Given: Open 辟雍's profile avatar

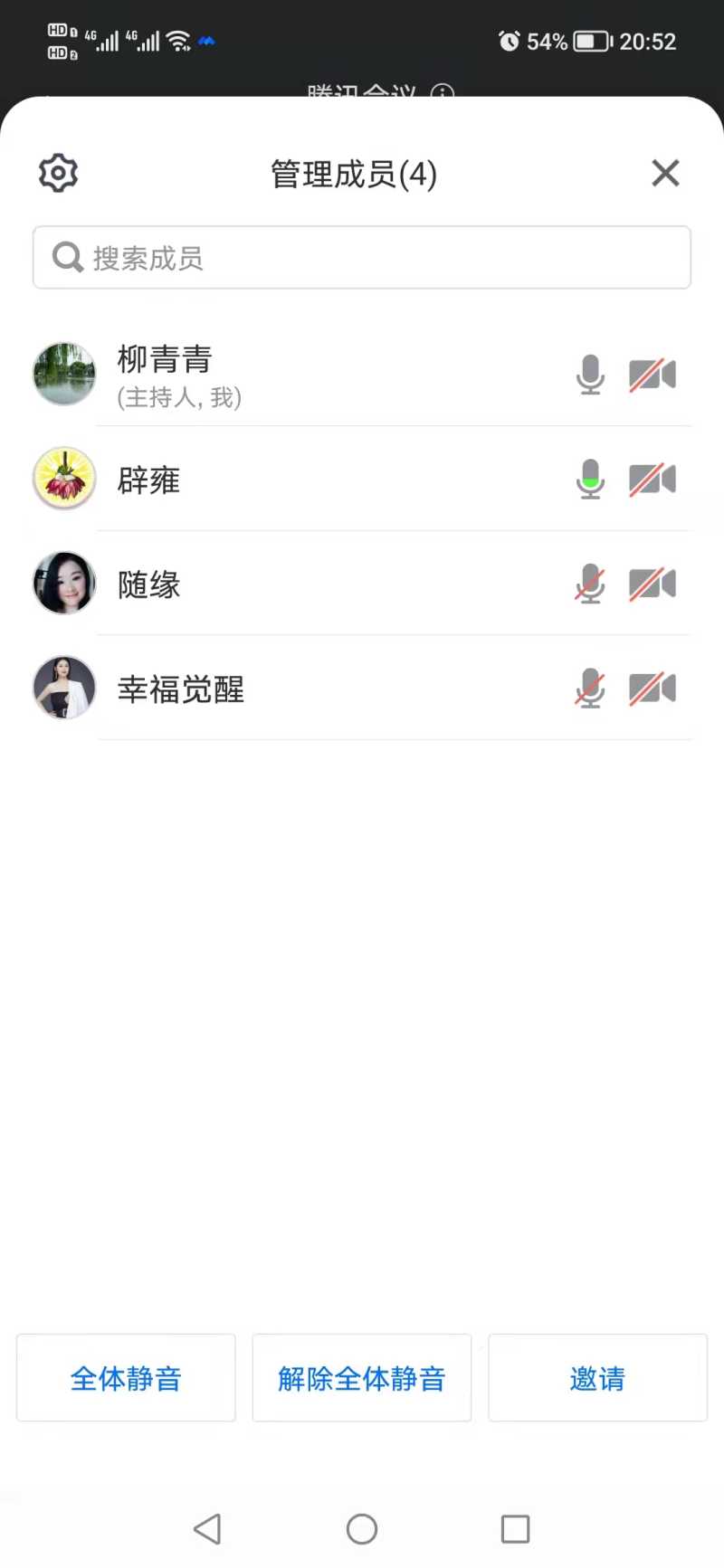Looking at the screenshot, I should click(x=63, y=479).
